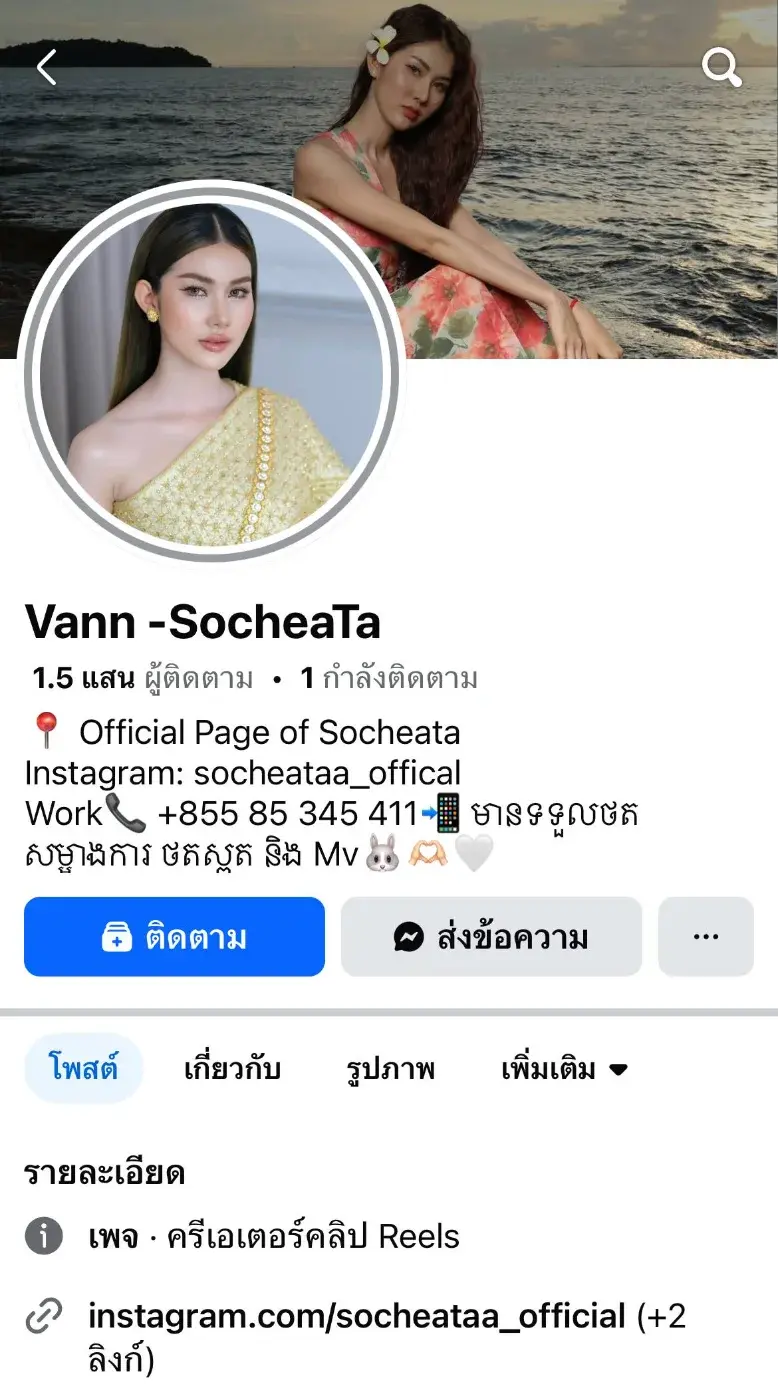Image resolution: width=778 pixels, height=1400 pixels.
Task: Follow the page with ติดตาม button
Action: click(174, 937)
